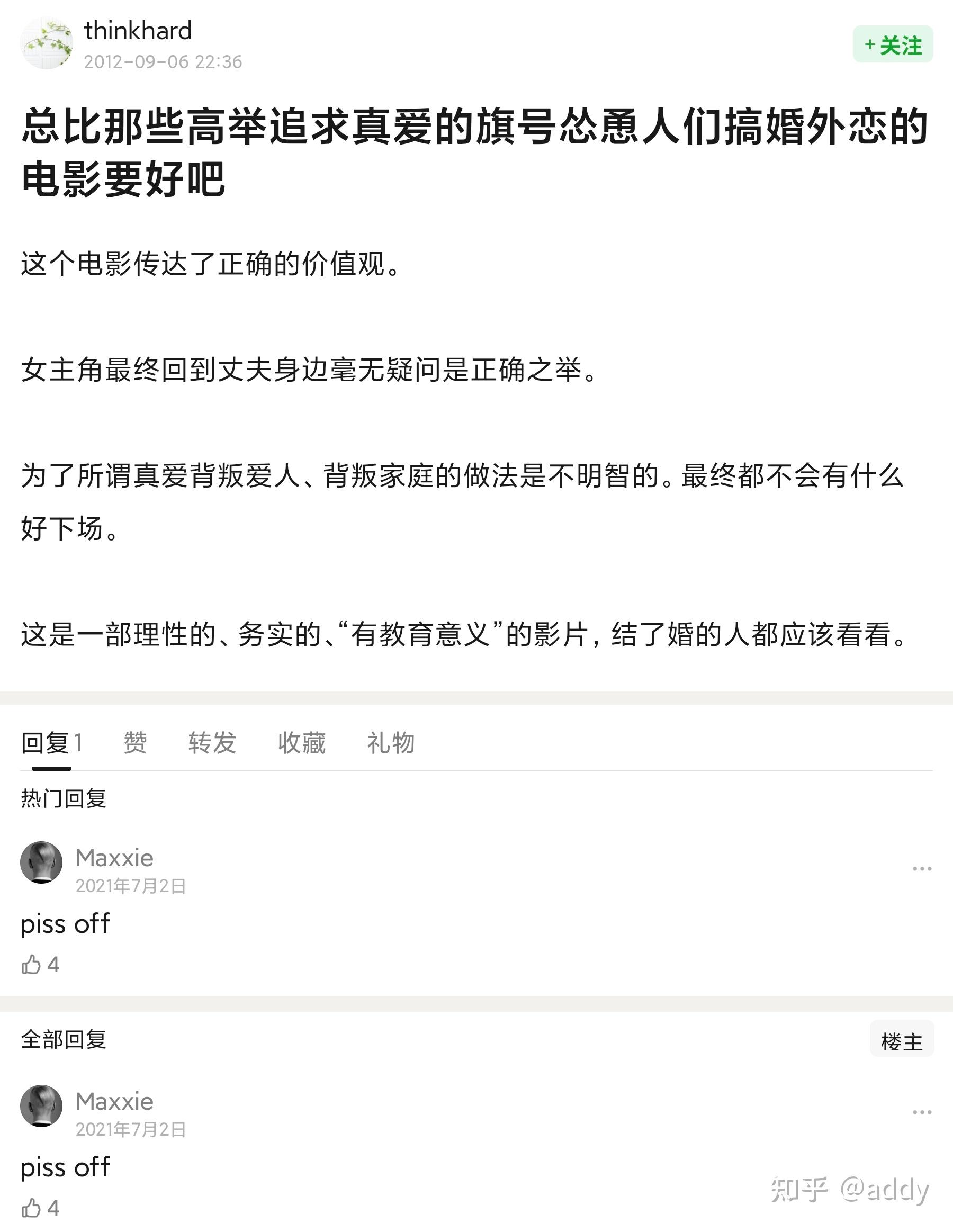Like Maxxie's reply under 热门回复

point(32,965)
